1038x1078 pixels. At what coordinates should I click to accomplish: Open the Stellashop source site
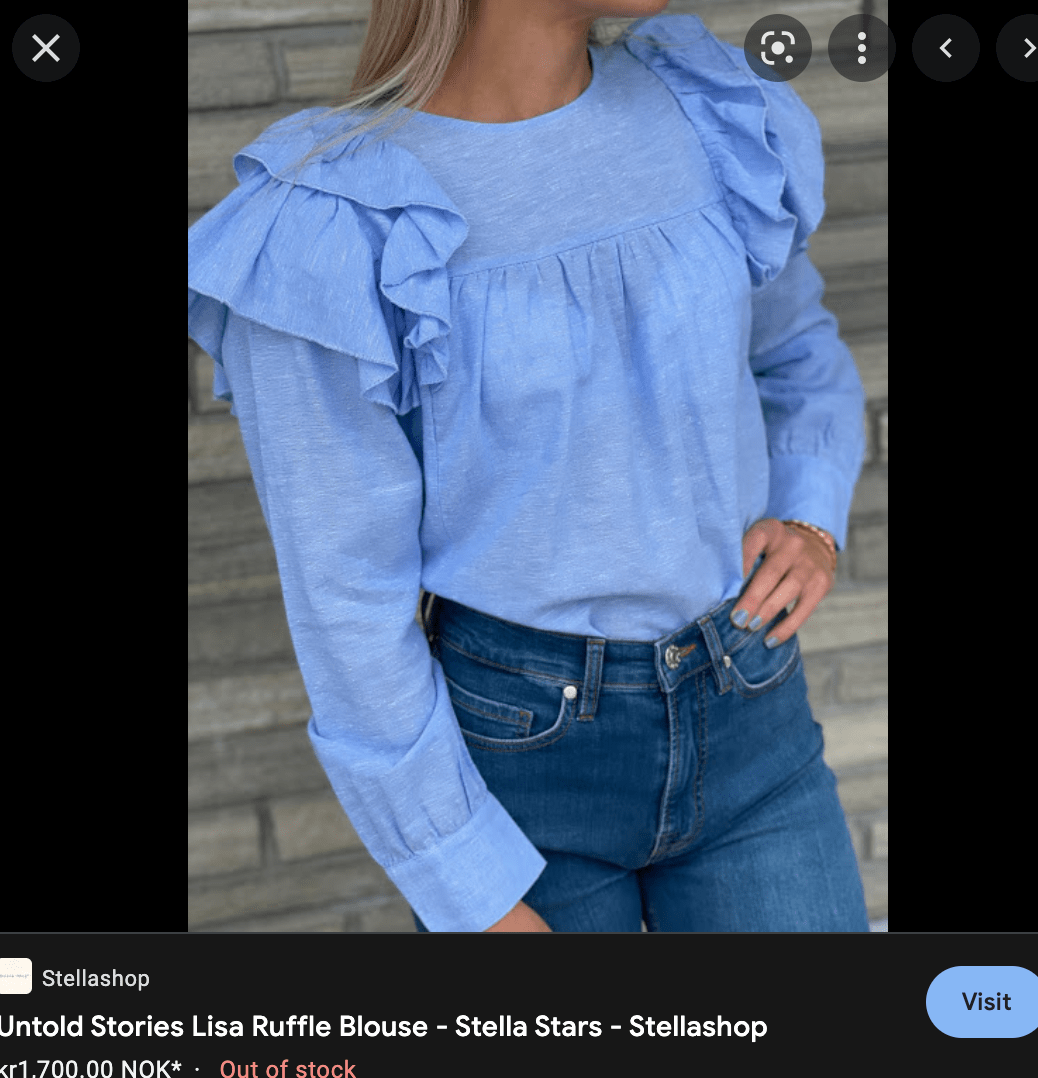(x=95, y=978)
